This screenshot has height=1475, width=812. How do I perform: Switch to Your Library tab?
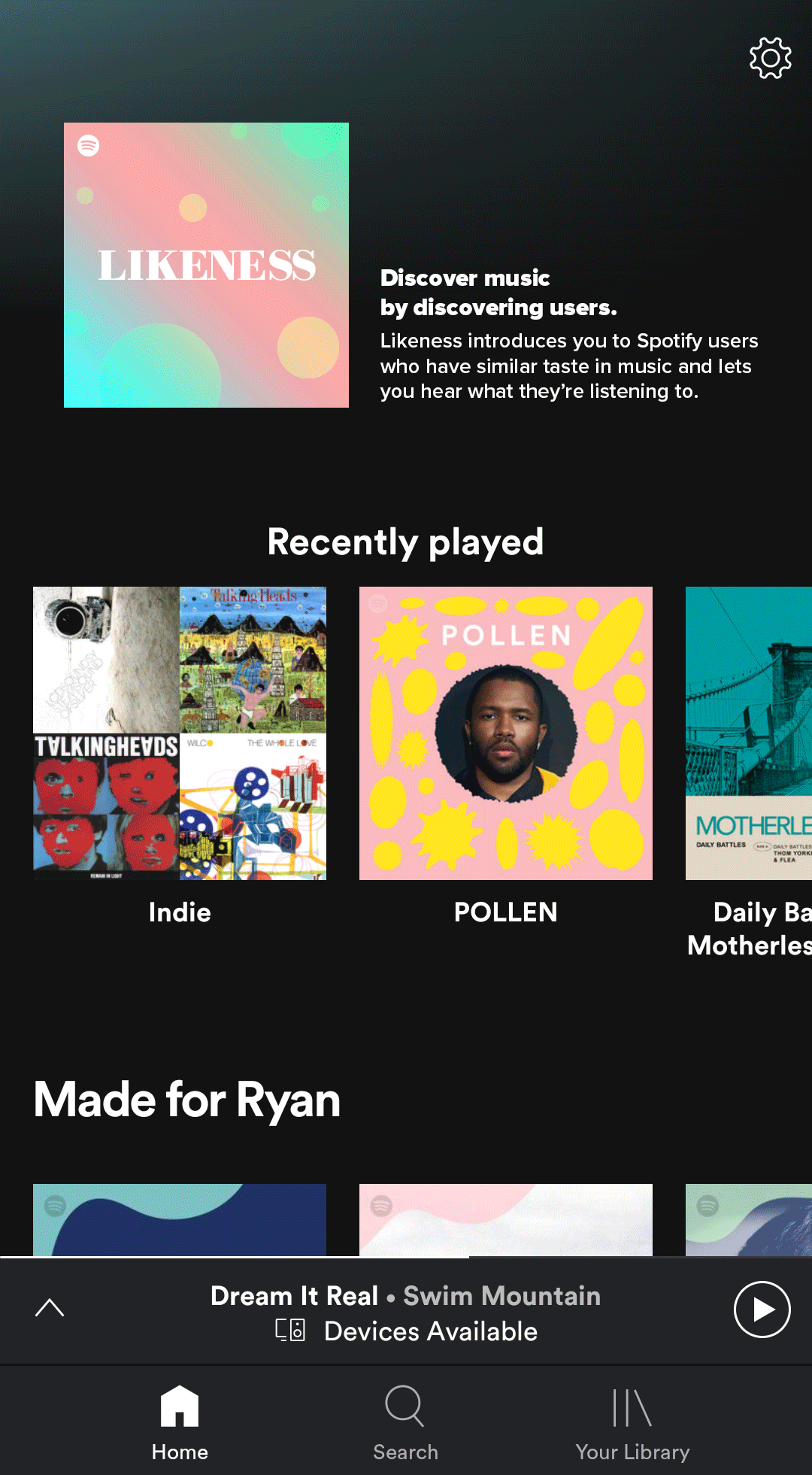(x=632, y=1422)
